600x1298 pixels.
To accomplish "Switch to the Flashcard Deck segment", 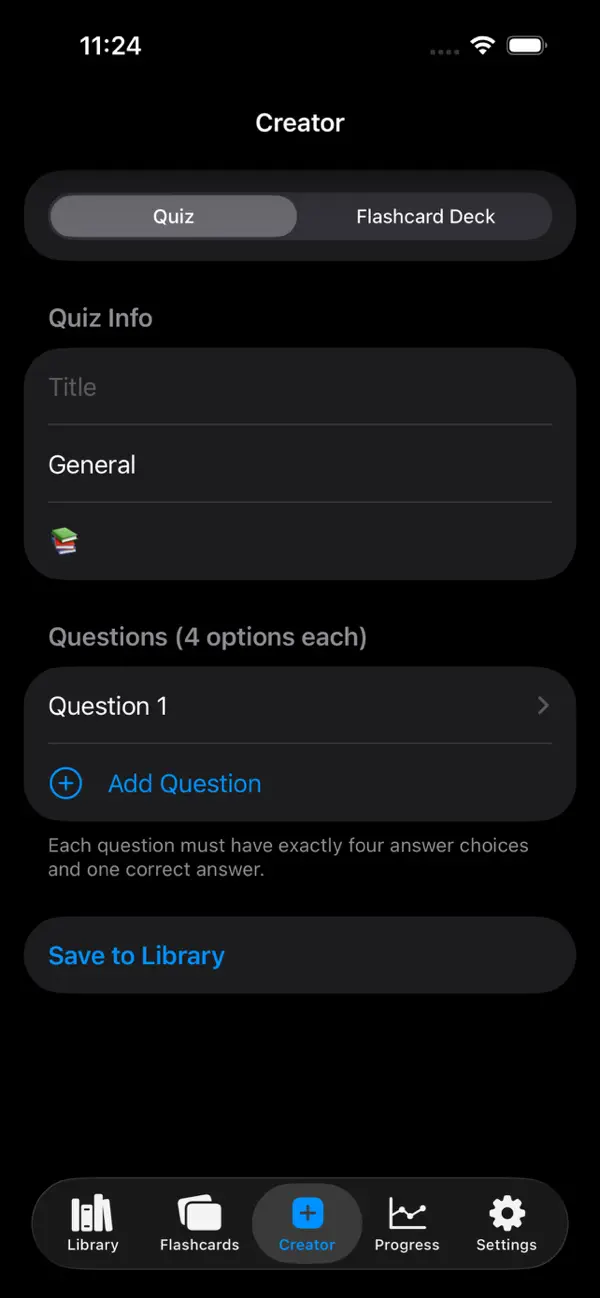I will (426, 216).
